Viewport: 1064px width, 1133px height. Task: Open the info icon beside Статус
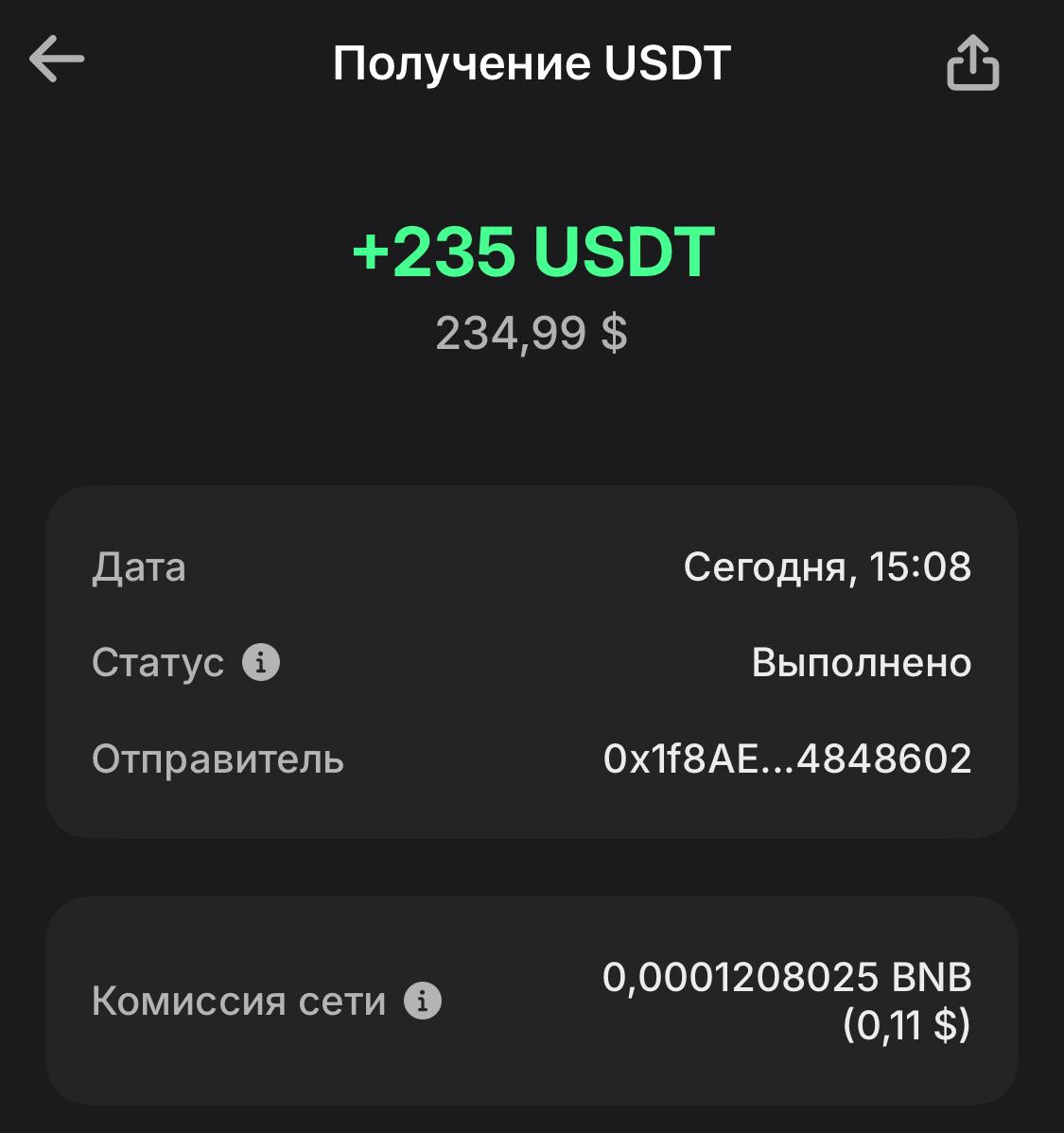pos(261,662)
